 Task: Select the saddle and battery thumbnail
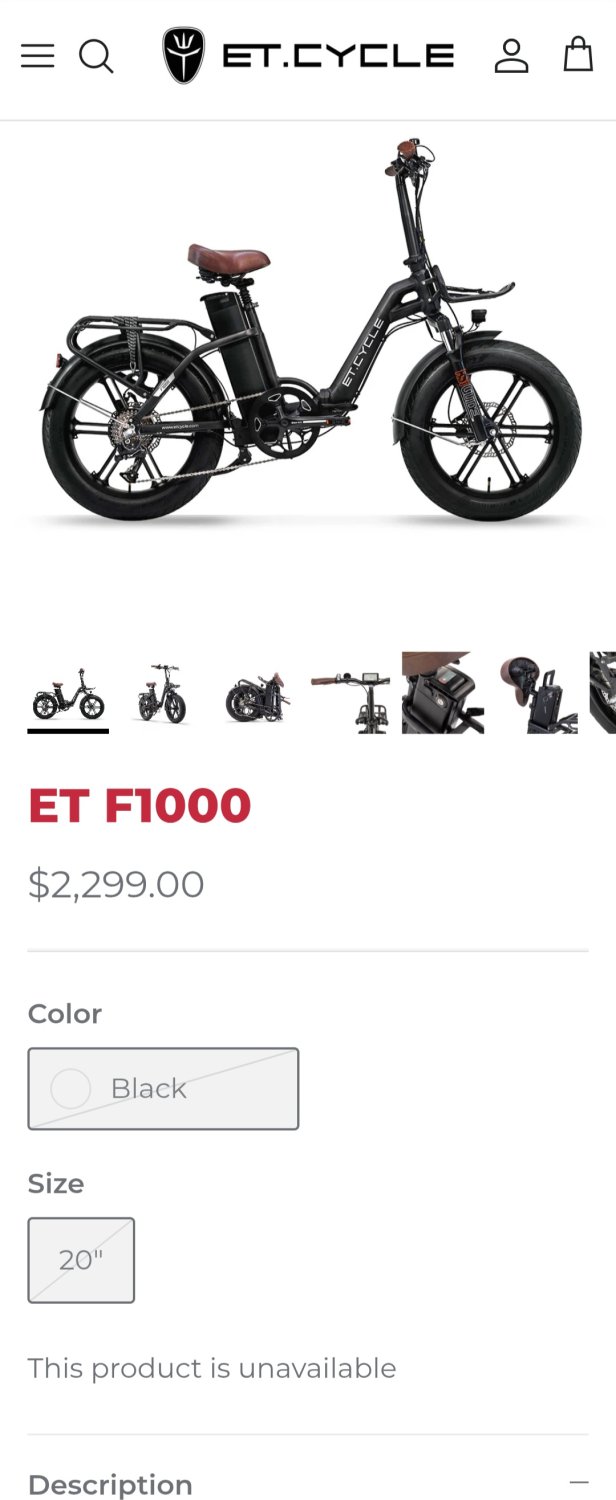pyautogui.click(x=537, y=693)
